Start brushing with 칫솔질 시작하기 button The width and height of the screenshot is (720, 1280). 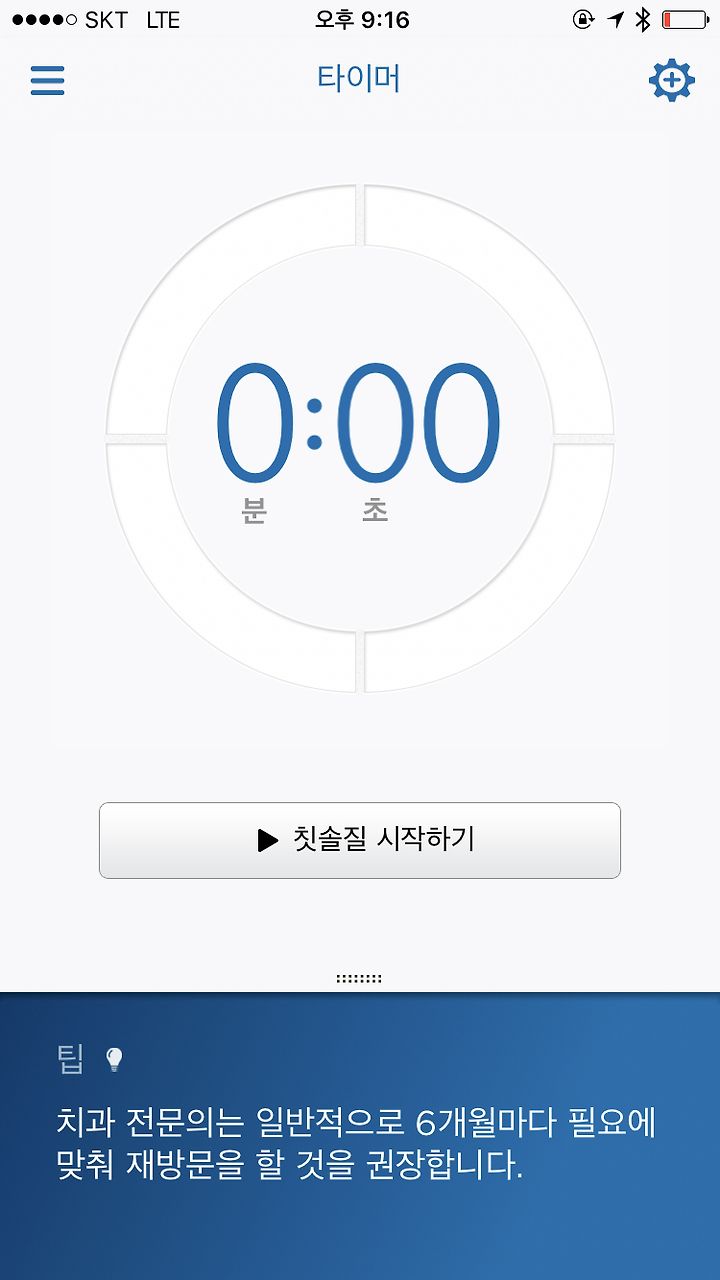click(360, 840)
